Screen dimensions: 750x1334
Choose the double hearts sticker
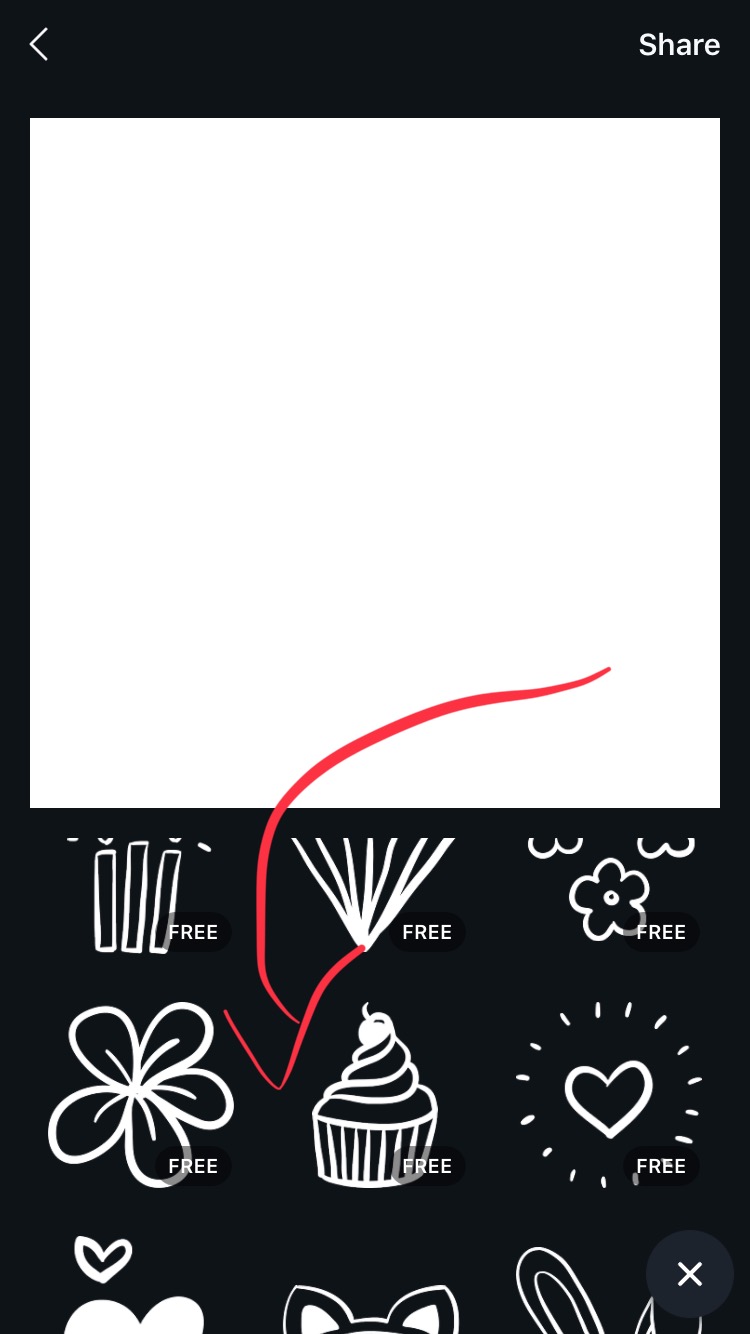[135, 1290]
